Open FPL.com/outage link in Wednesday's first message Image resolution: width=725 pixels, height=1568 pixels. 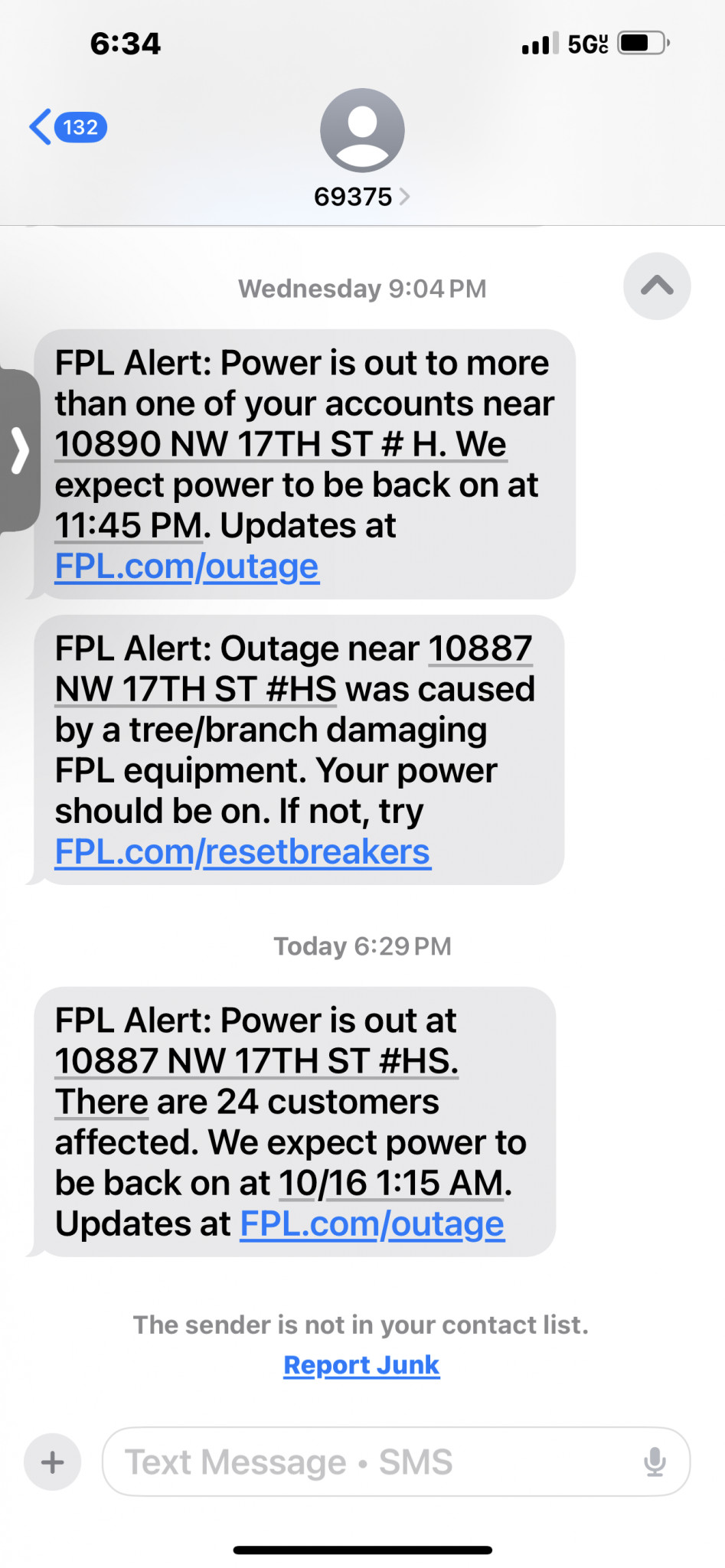click(187, 567)
